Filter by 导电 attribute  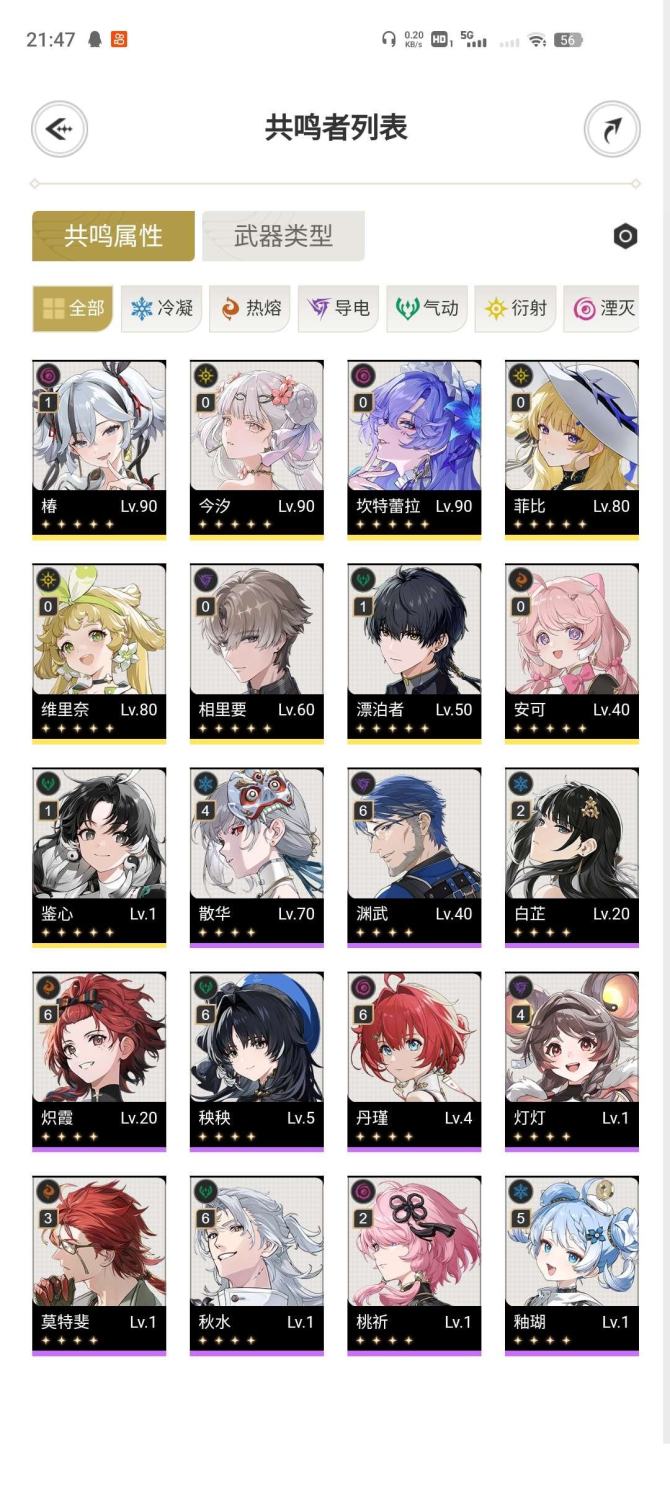pyautogui.click(x=338, y=308)
